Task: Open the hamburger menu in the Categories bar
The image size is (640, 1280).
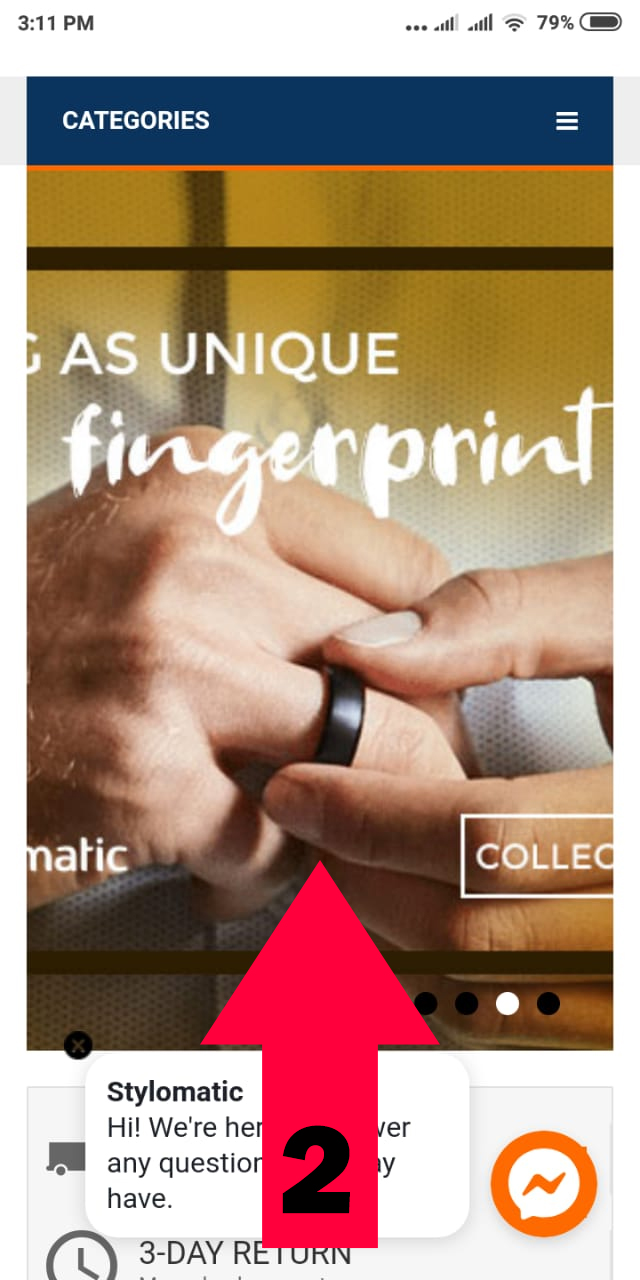Action: click(x=567, y=121)
